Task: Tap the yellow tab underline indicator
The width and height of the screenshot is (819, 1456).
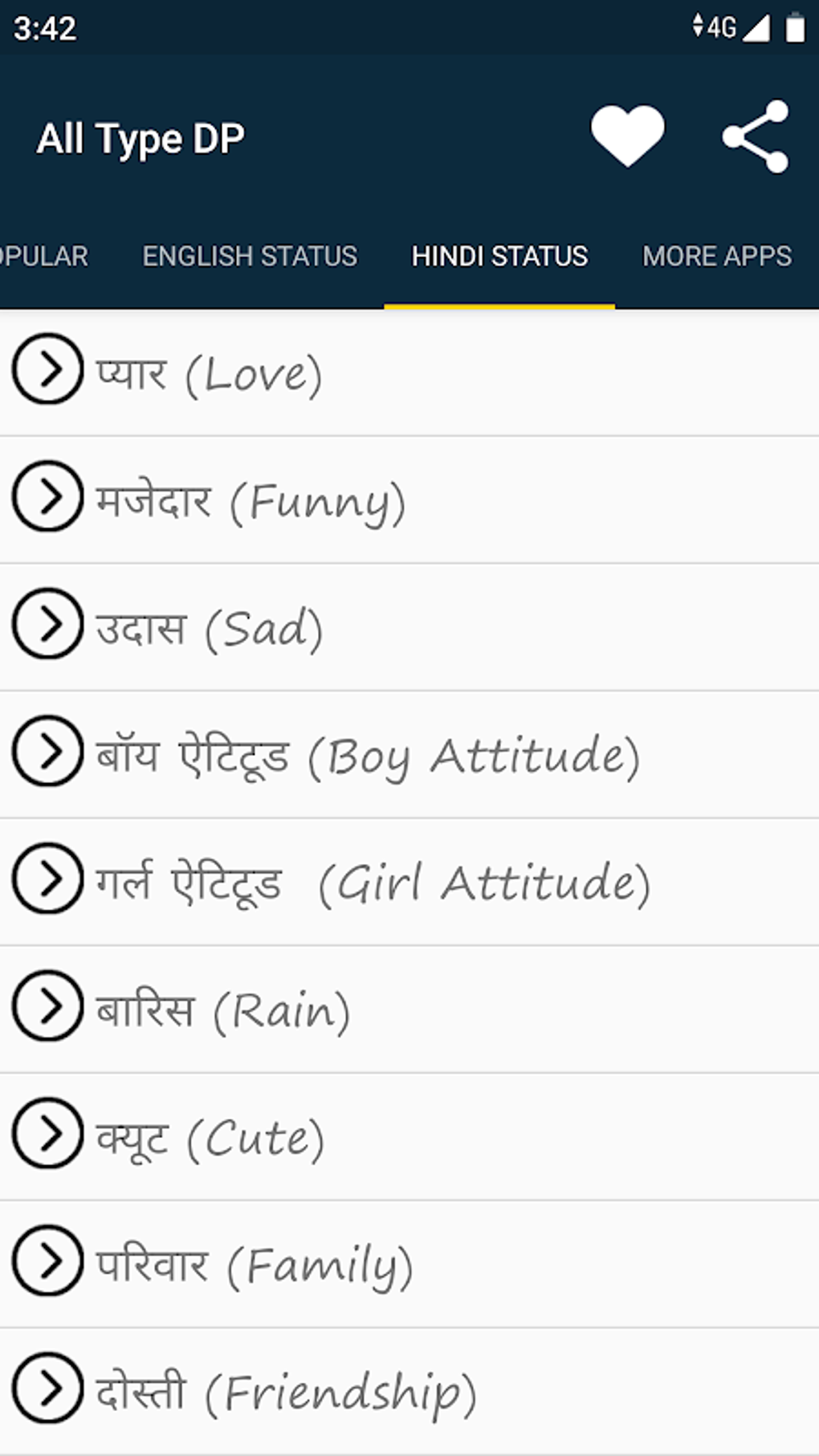Action: [x=499, y=306]
